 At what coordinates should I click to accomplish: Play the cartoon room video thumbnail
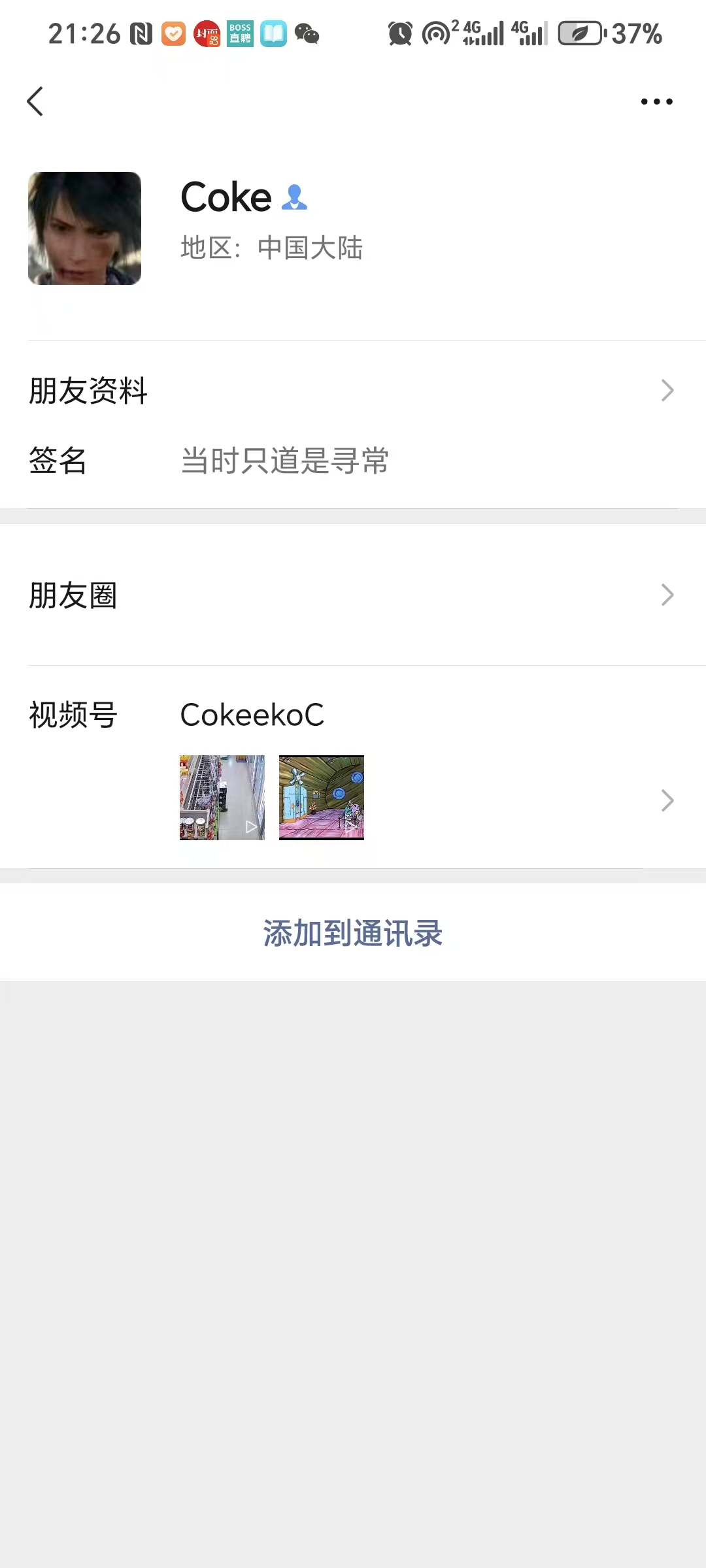pos(322,798)
